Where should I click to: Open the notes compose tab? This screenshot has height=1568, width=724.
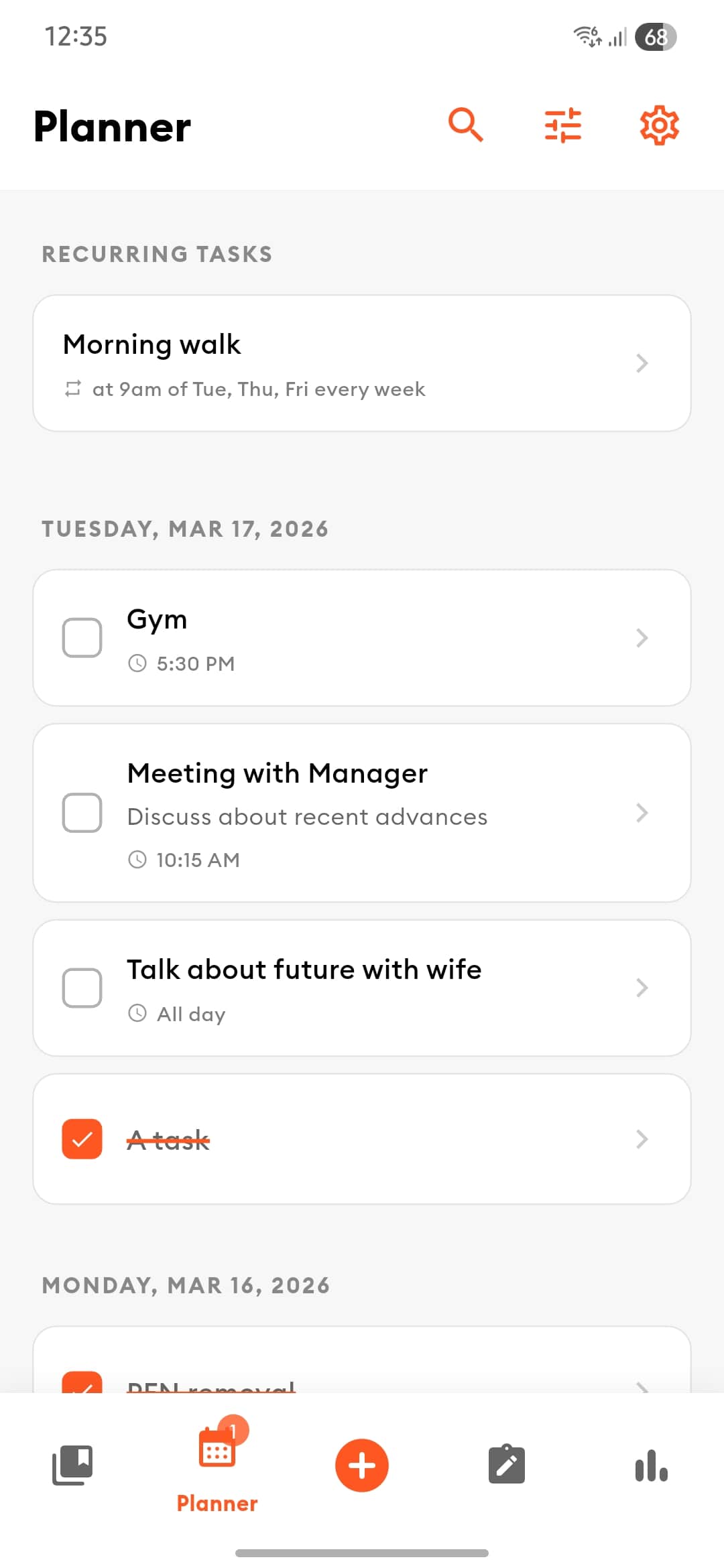(506, 1465)
